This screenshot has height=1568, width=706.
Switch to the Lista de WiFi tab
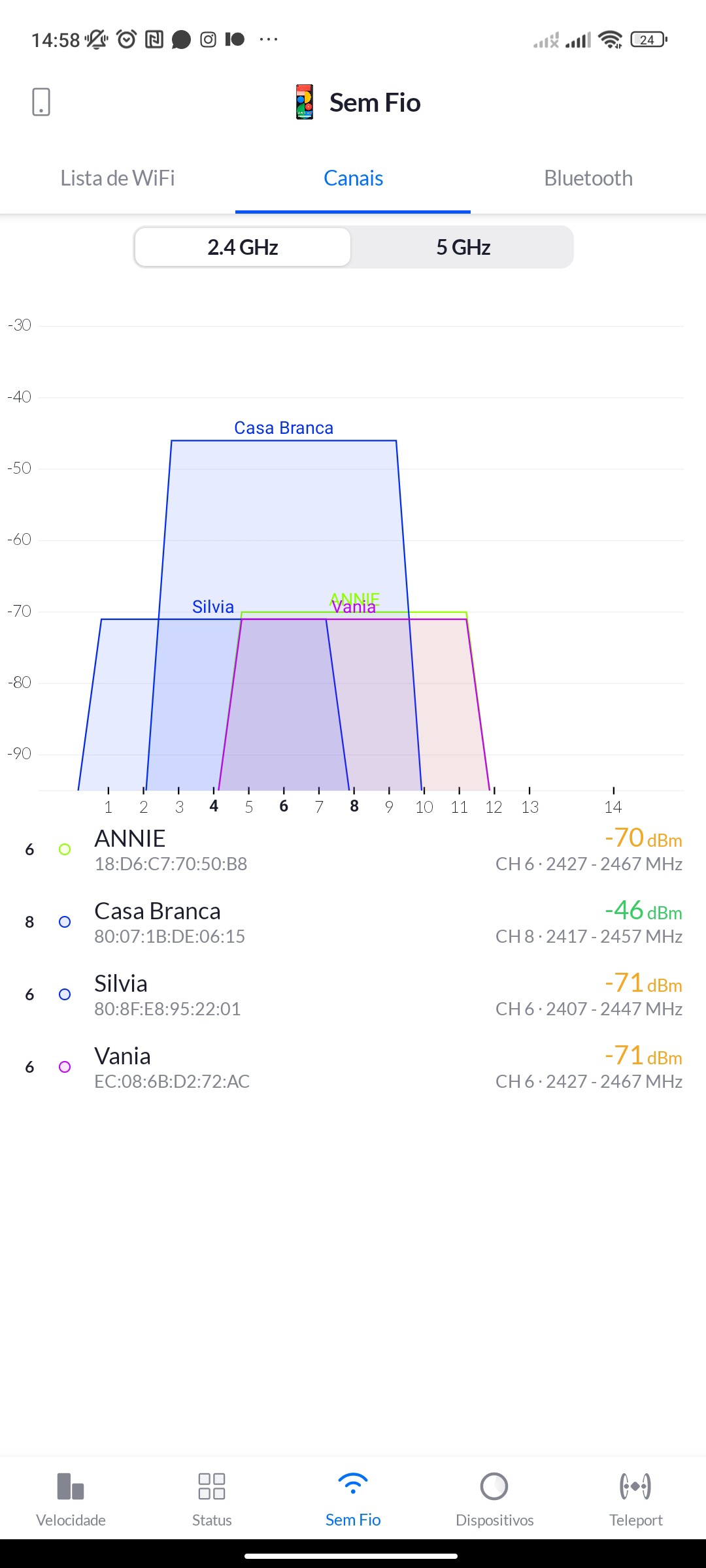pos(118,178)
